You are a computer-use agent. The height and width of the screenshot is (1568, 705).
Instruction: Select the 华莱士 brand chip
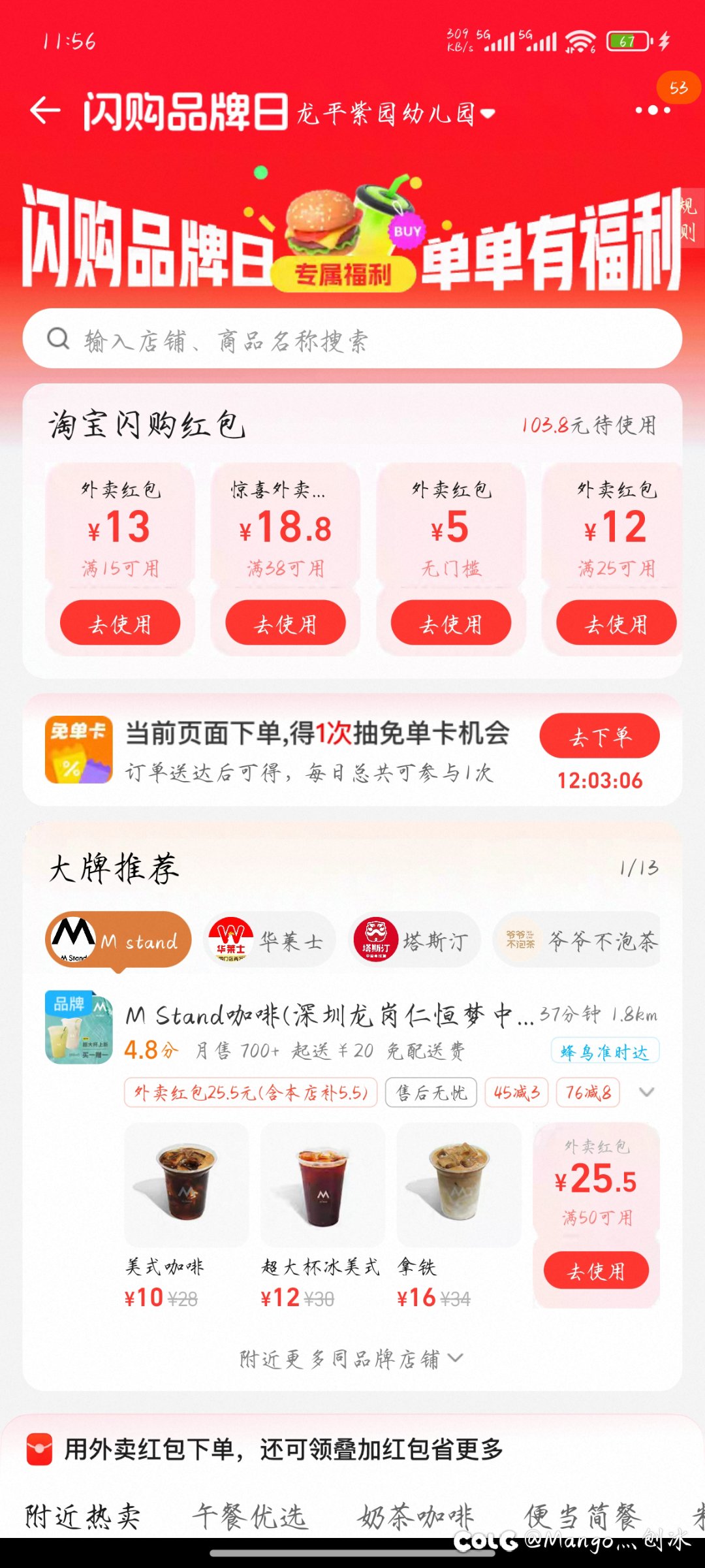click(x=270, y=940)
